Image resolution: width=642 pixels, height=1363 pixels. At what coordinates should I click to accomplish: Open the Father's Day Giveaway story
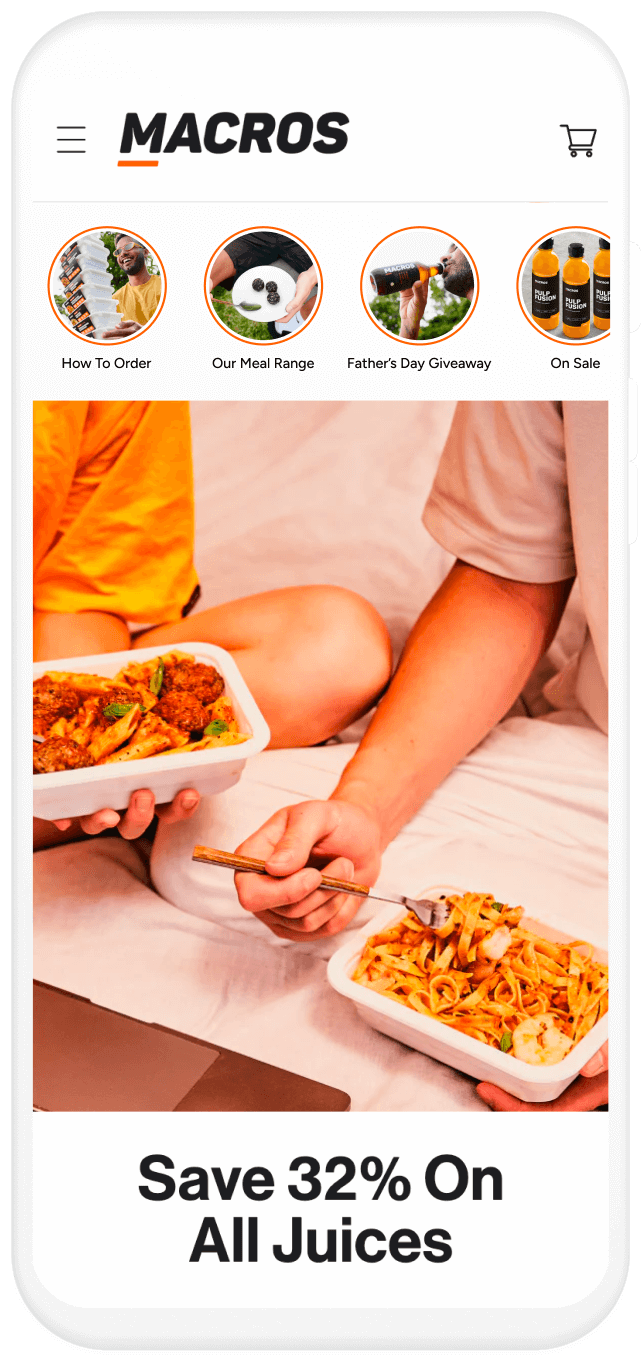click(x=419, y=286)
